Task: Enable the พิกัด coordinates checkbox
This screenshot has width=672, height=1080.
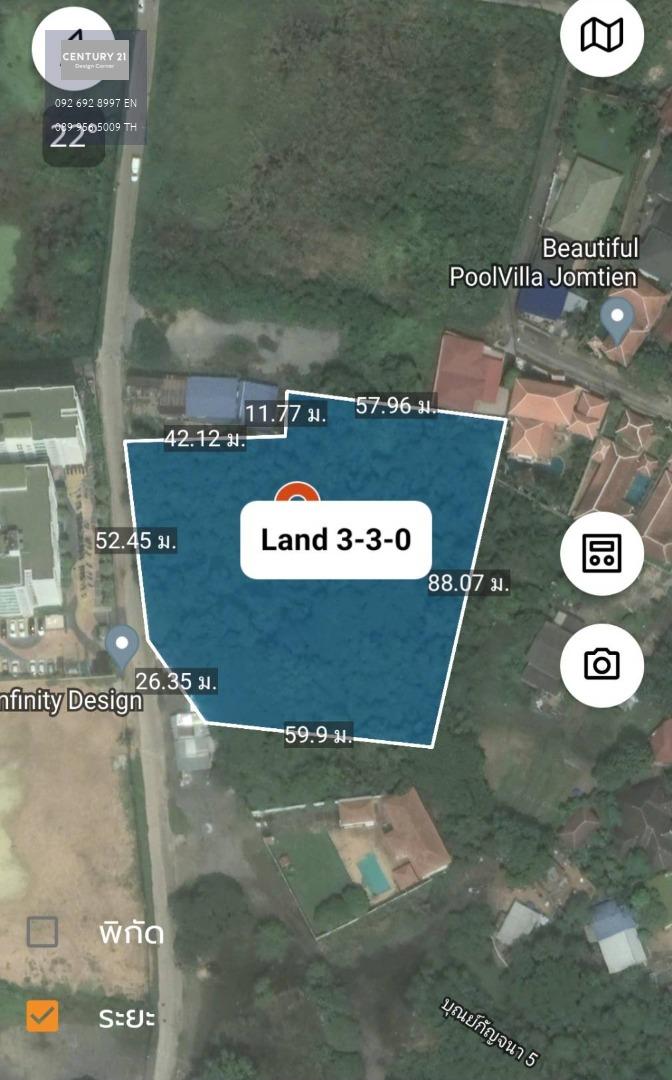Action: 42,933
